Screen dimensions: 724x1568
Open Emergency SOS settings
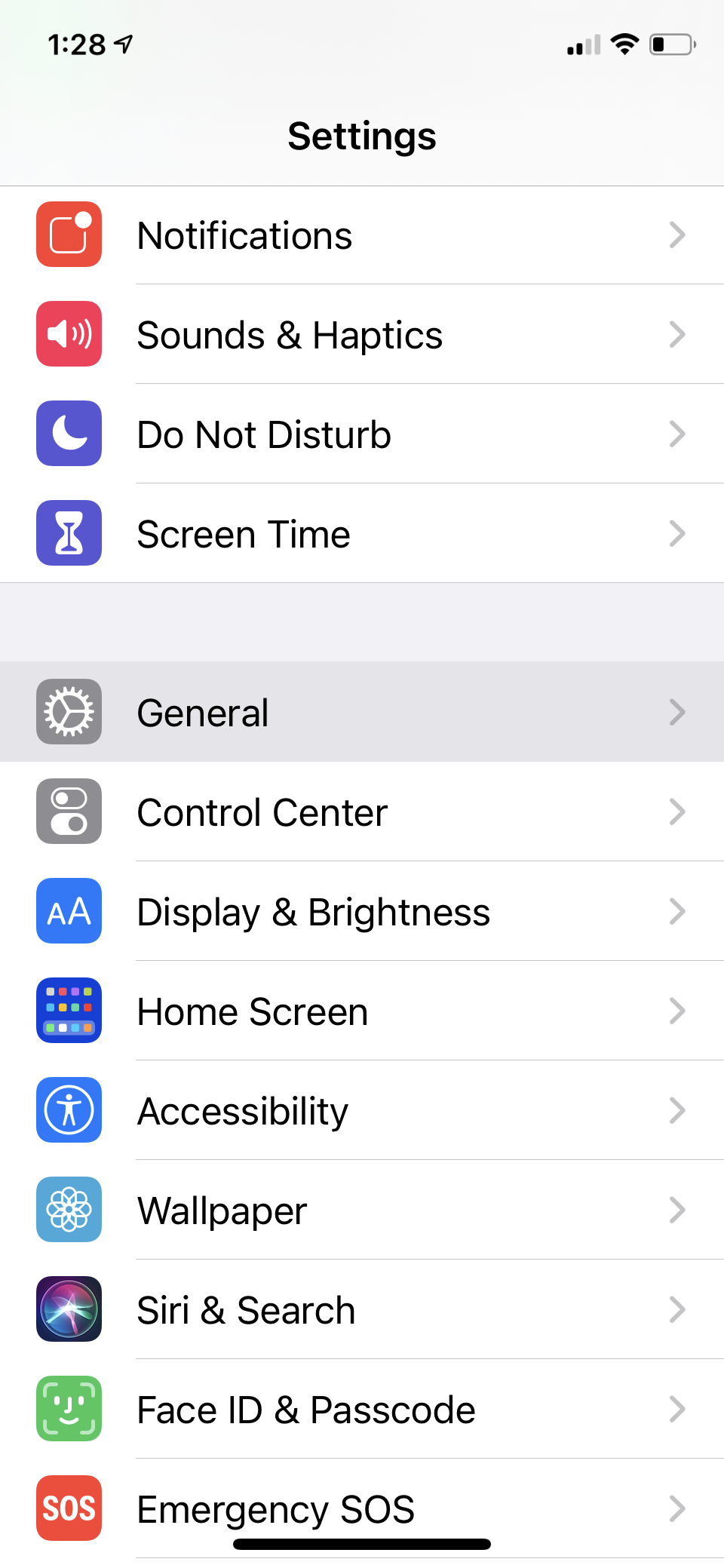(x=362, y=1507)
